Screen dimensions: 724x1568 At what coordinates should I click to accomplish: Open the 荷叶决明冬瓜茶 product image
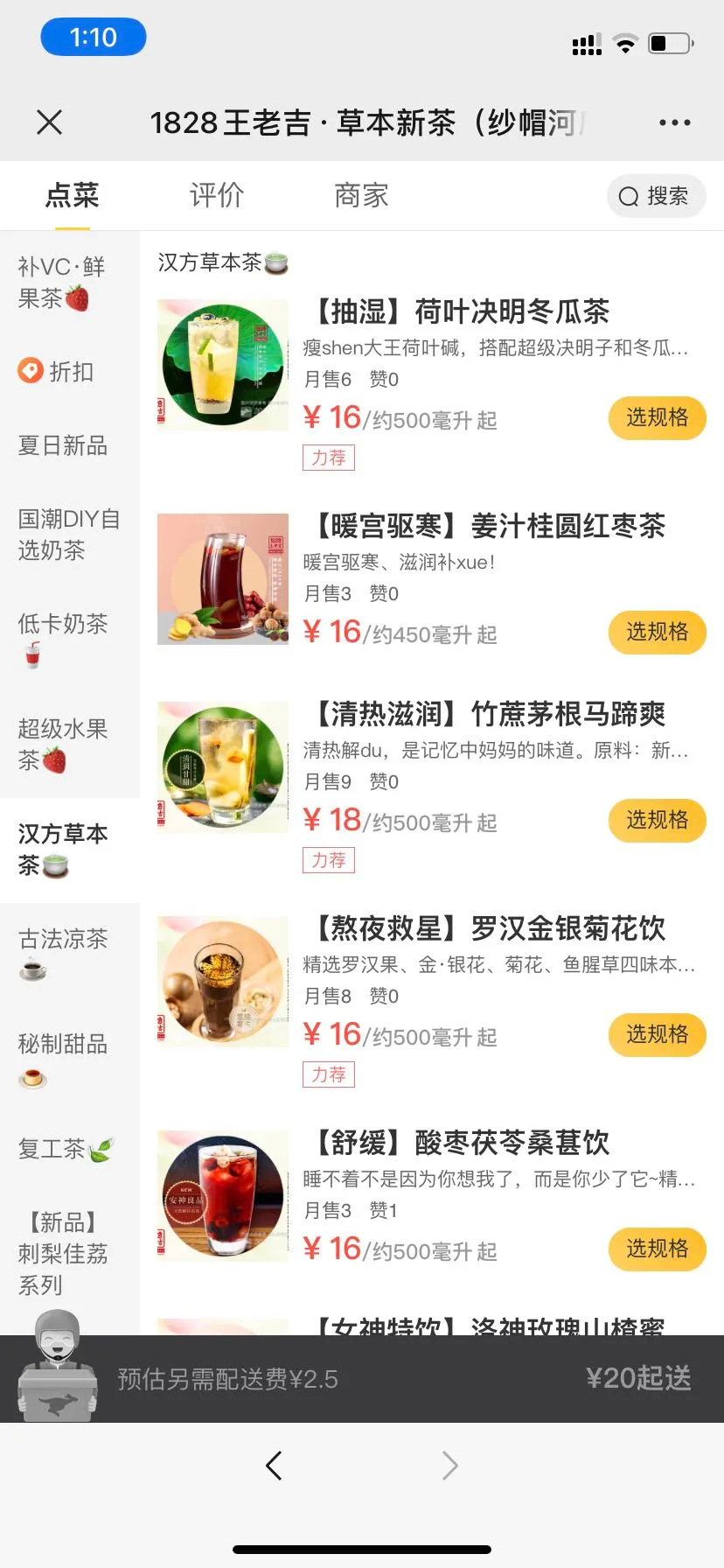(x=223, y=365)
